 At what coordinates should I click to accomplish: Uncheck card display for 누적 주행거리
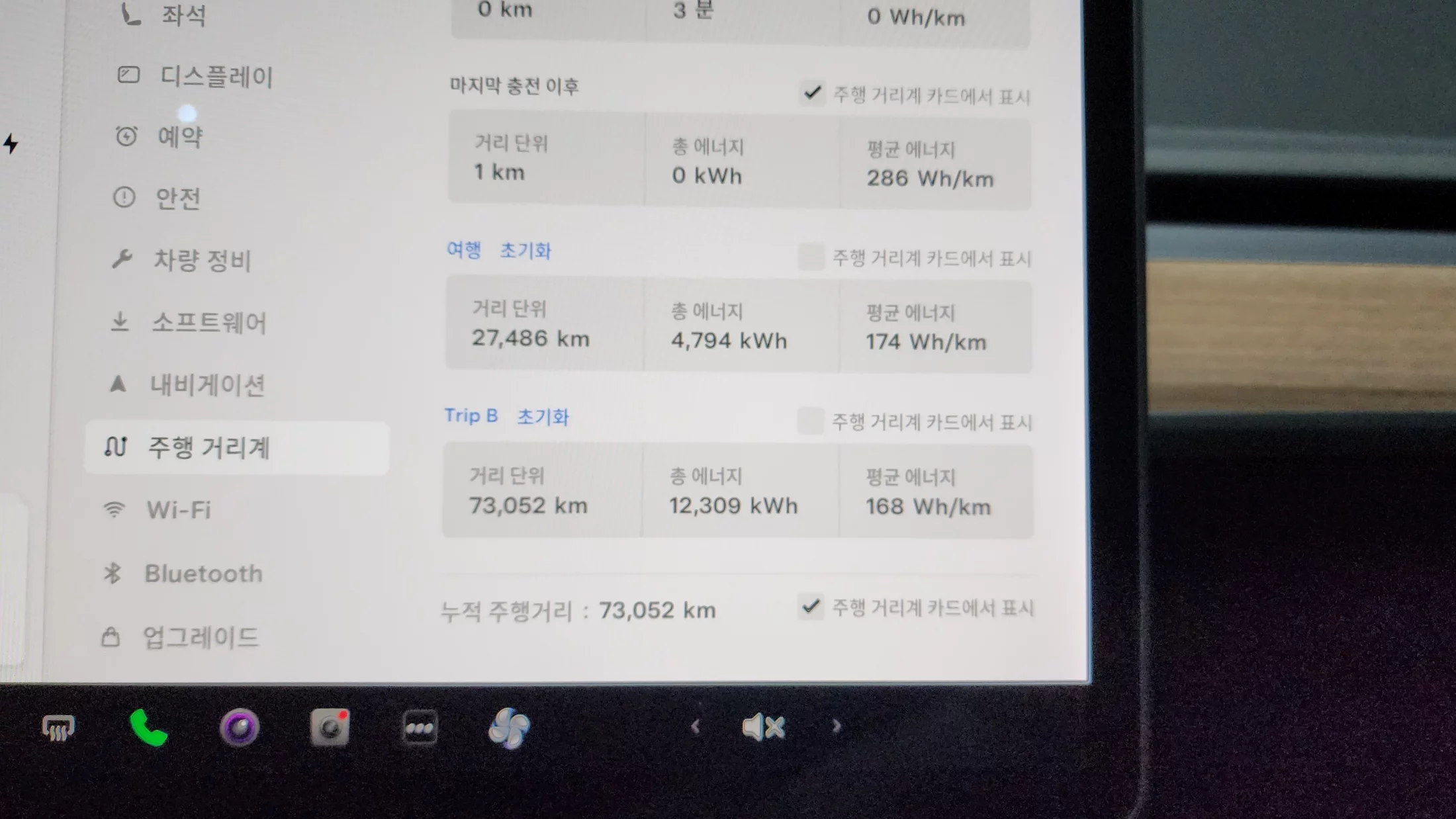811,606
